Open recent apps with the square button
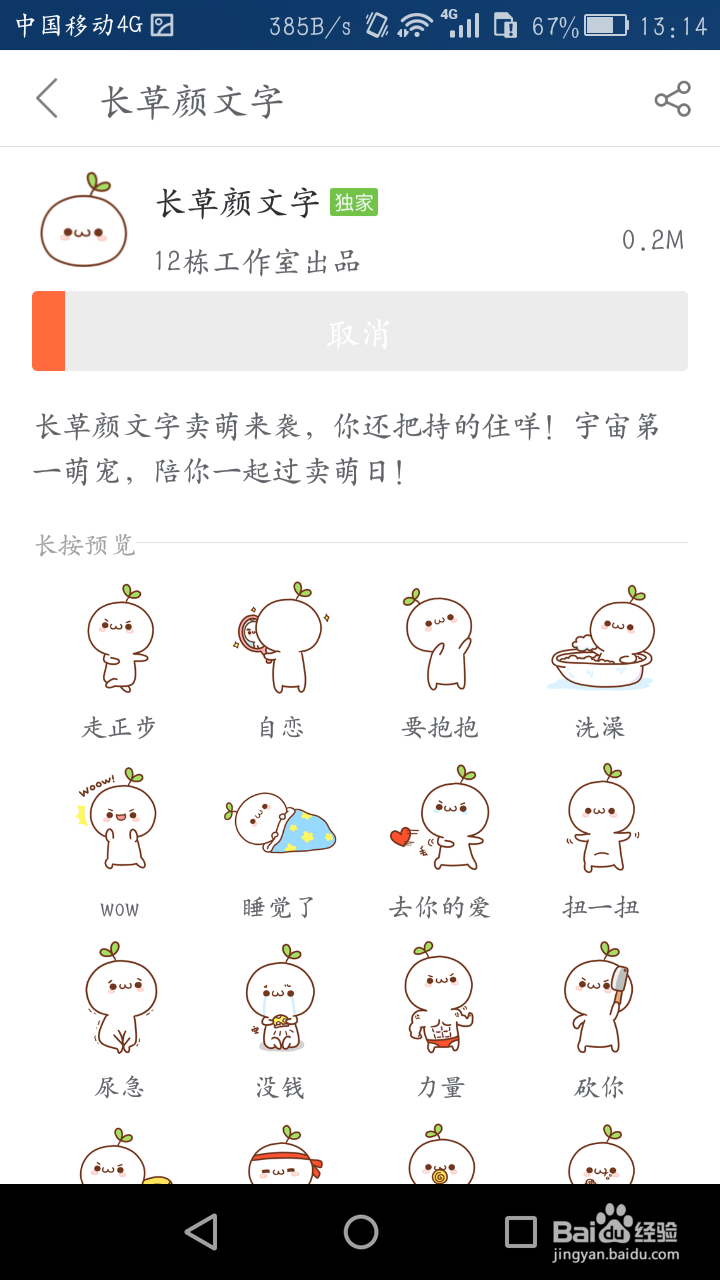 tap(520, 1232)
